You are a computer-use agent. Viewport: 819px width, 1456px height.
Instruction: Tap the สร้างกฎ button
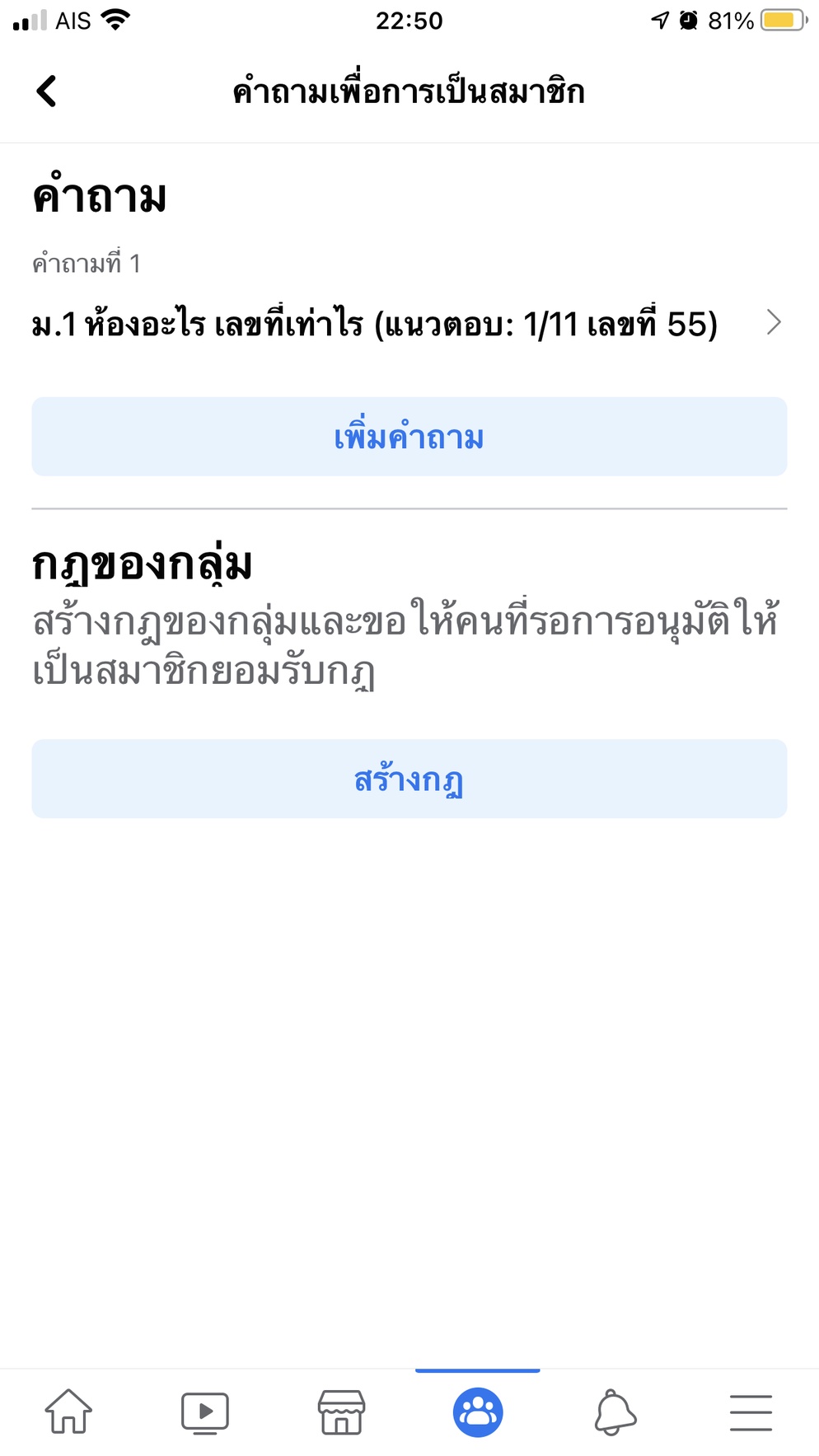(x=409, y=779)
